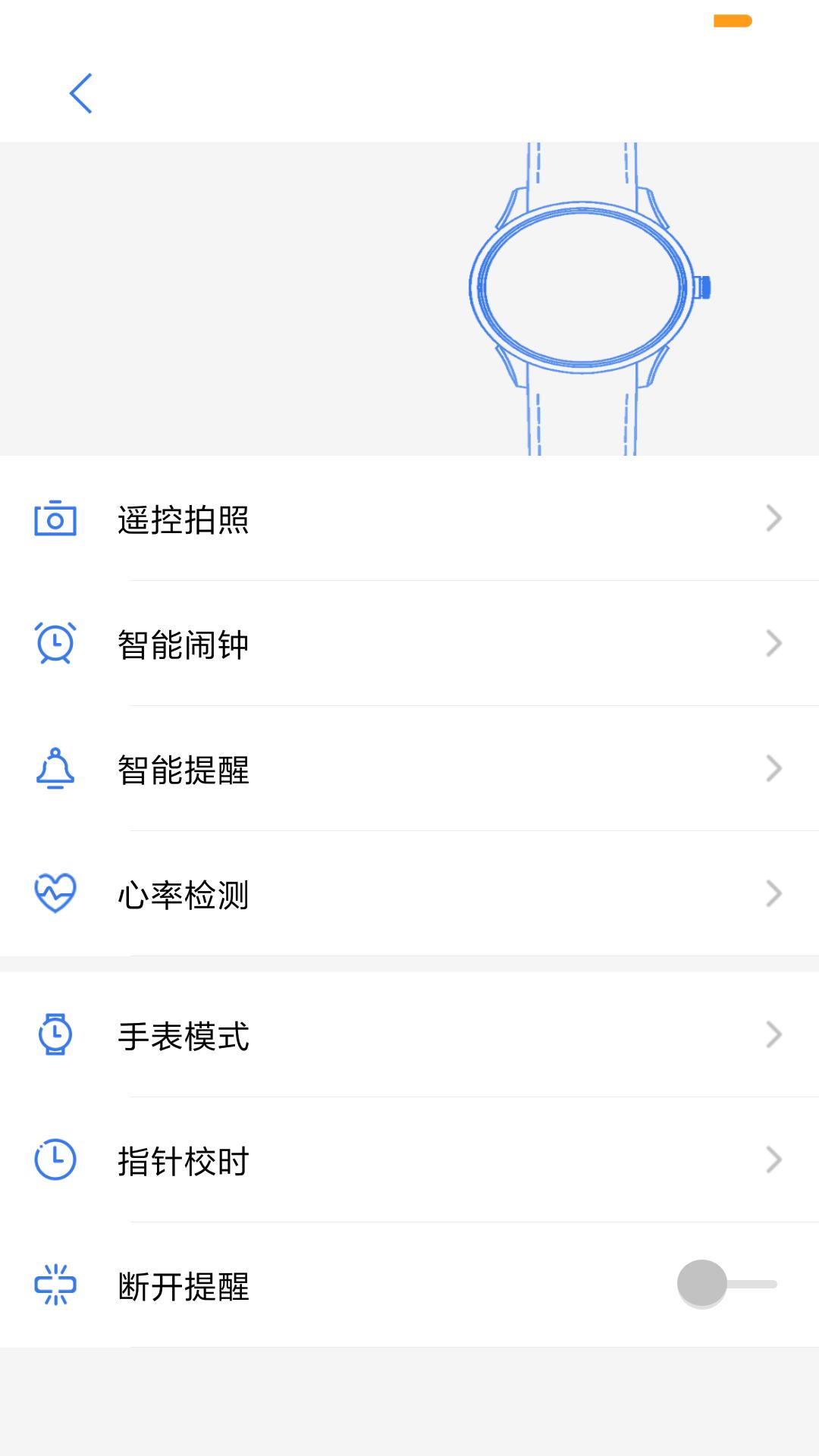Click the clock icon beside 指针校时
This screenshot has width=819, height=1456.
click(x=55, y=1159)
